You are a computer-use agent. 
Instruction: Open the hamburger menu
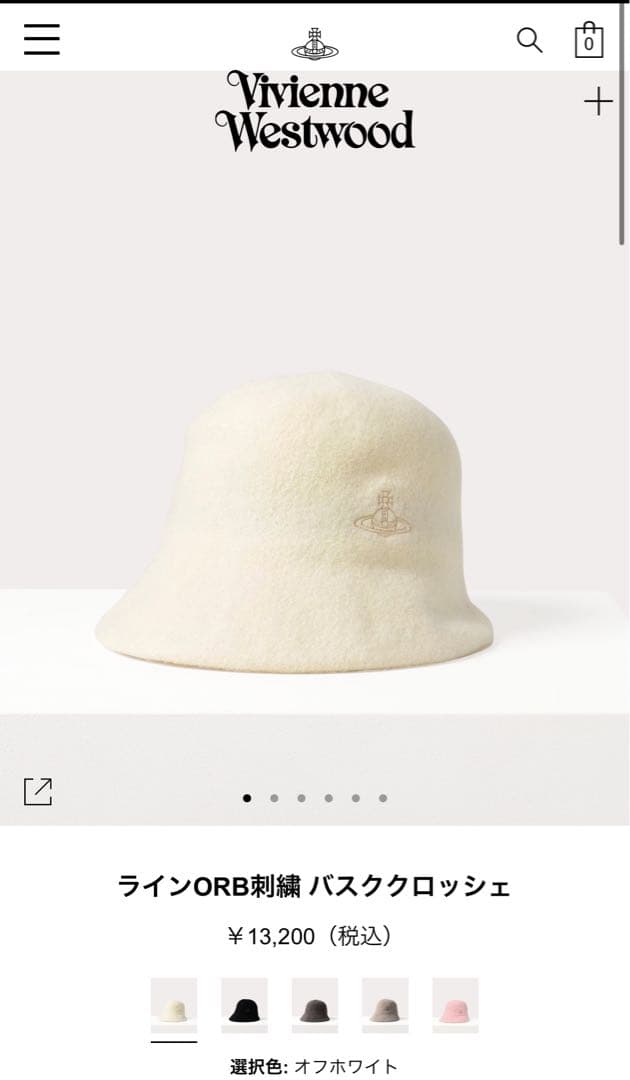click(42, 39)
